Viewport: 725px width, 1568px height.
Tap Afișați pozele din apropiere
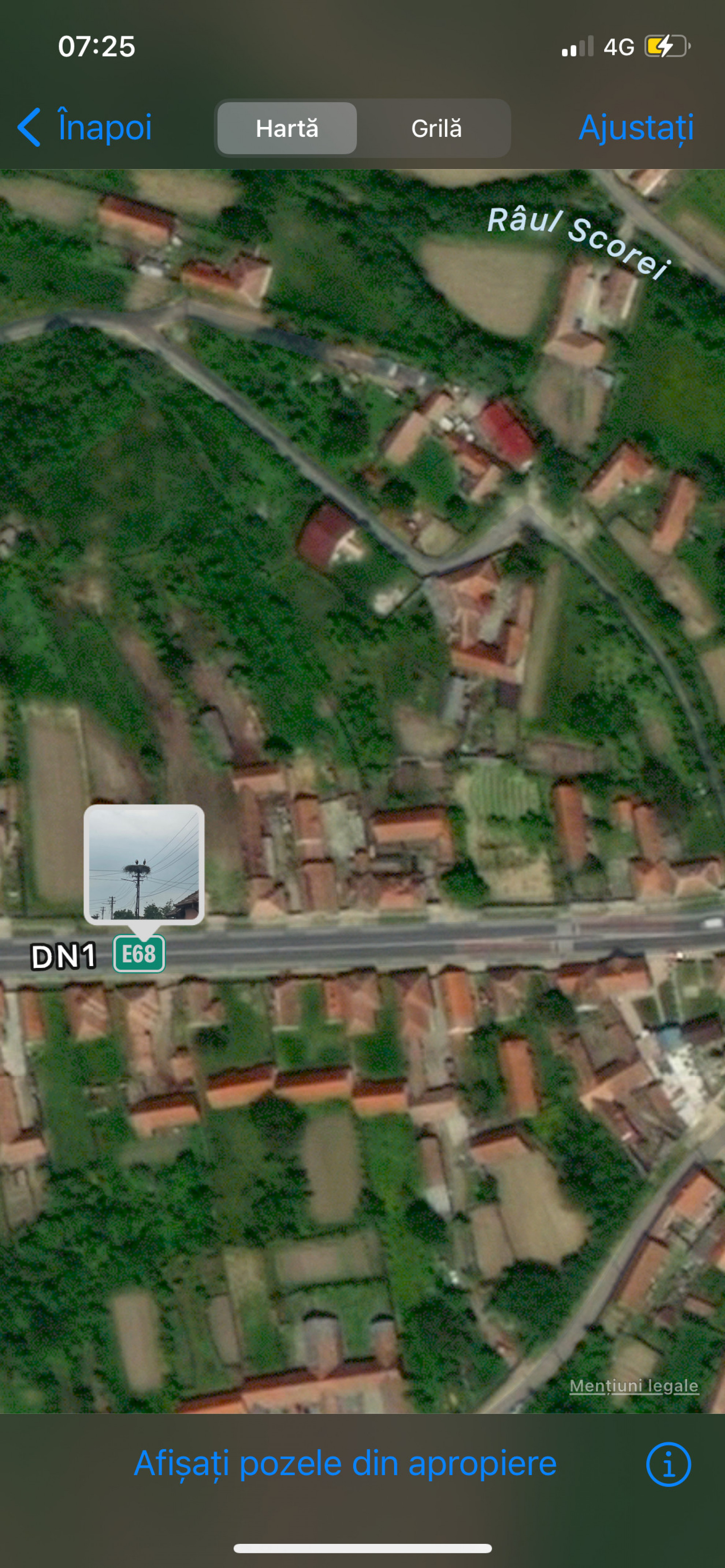(x=345, y=1463)
